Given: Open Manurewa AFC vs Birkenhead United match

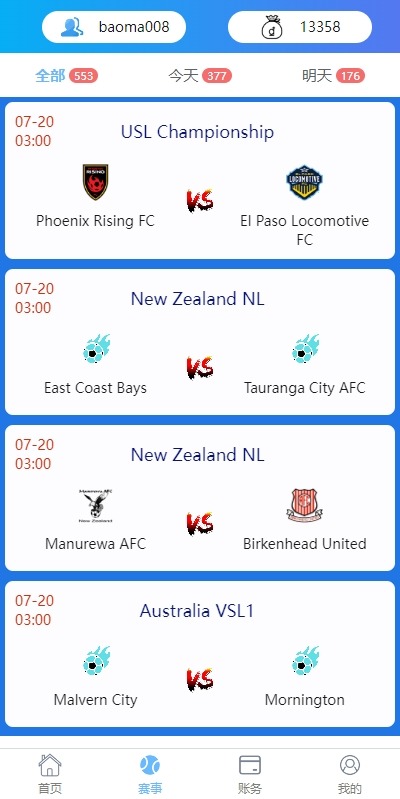Looking at the screenshot, I should pos(200,498).
